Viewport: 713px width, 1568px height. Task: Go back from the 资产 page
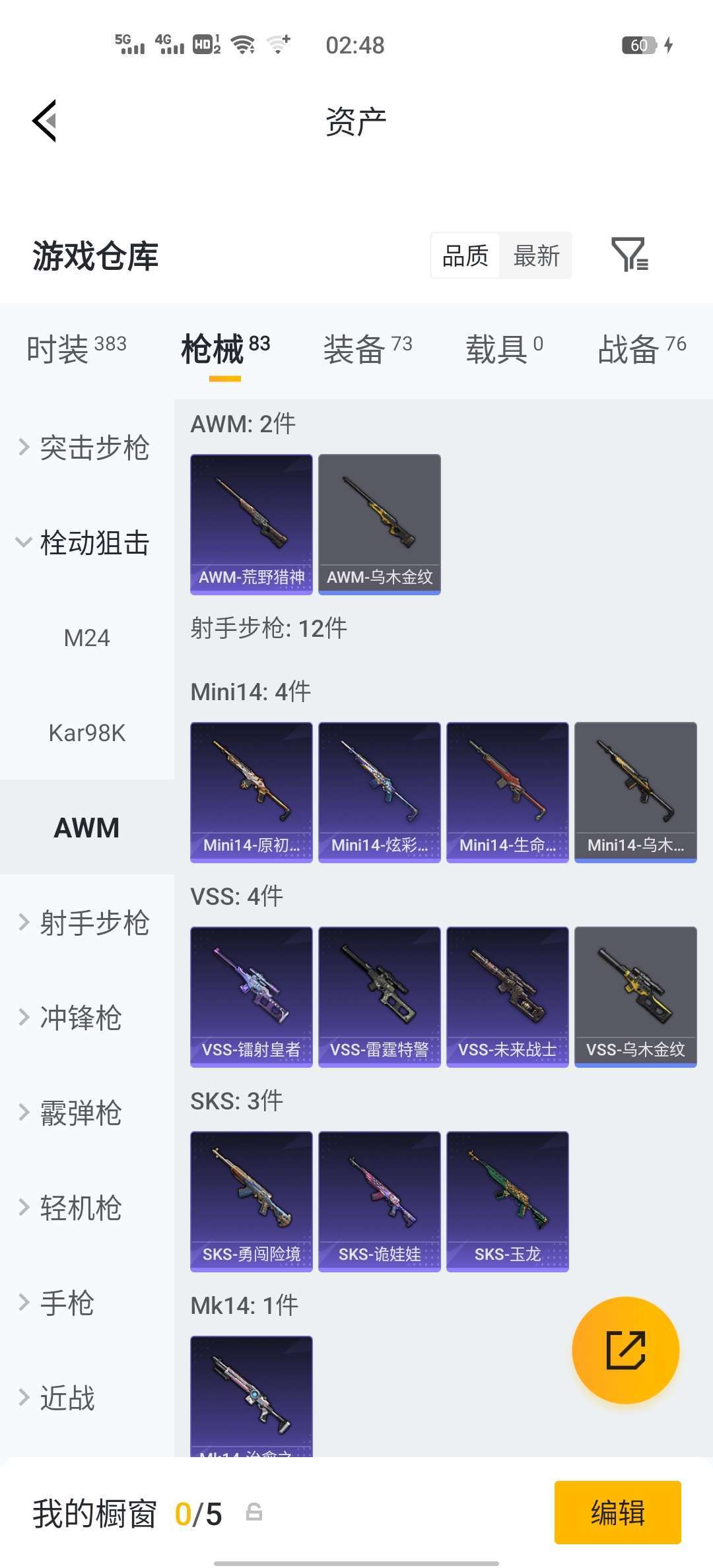click(x=45, y=121)
